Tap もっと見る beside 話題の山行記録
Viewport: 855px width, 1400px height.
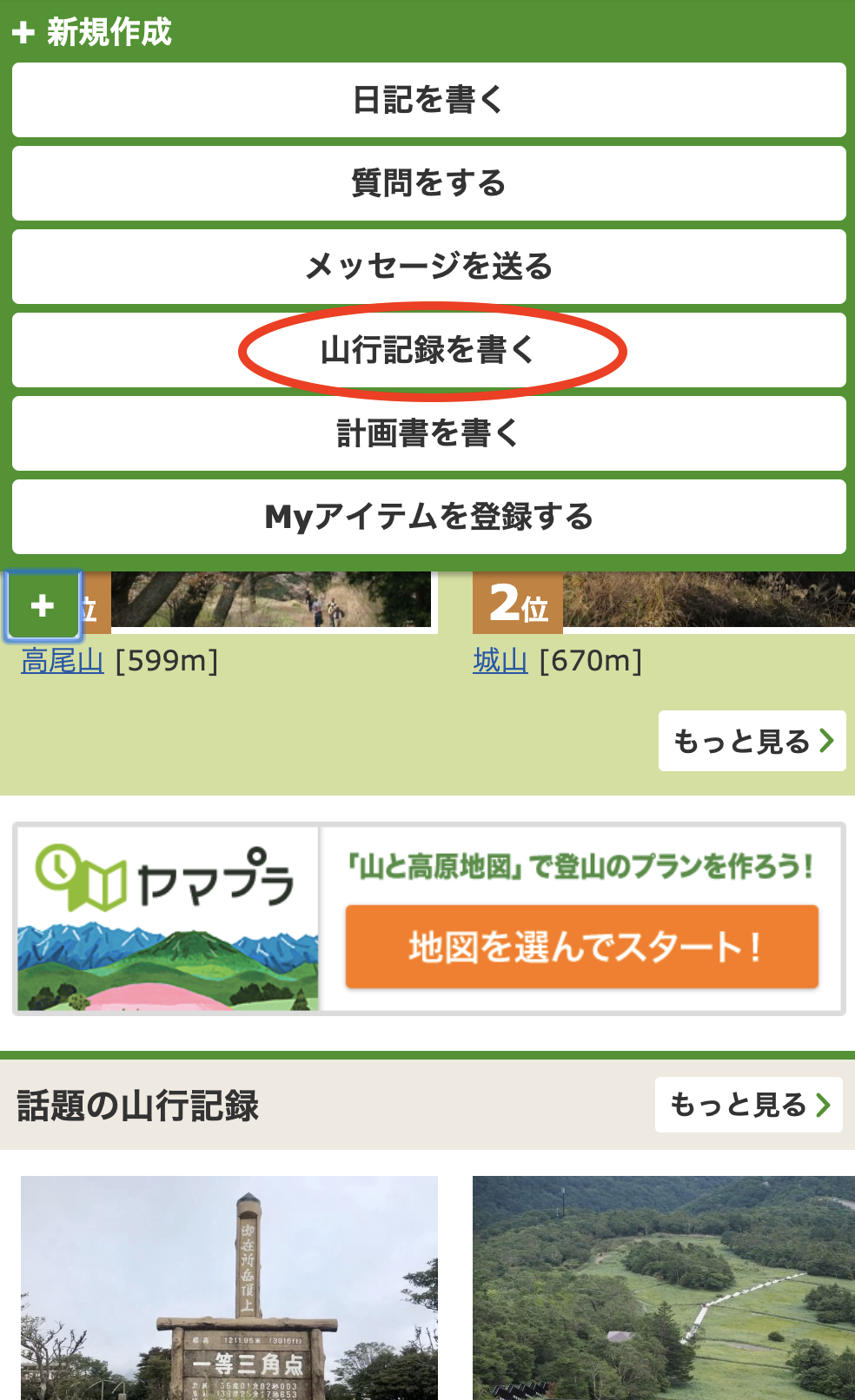tap(749, 1105)
